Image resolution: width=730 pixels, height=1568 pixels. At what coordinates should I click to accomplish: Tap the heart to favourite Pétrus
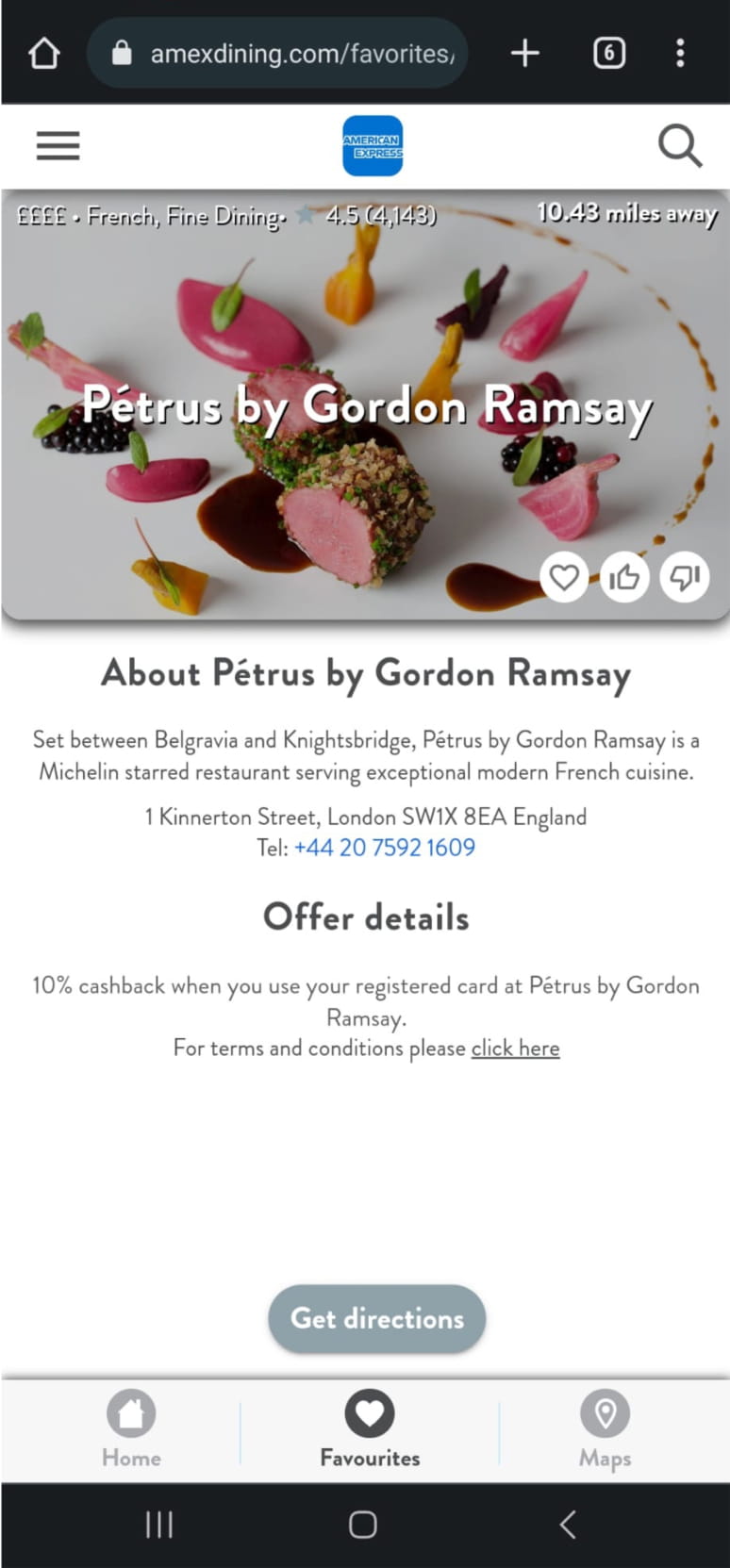564,576
